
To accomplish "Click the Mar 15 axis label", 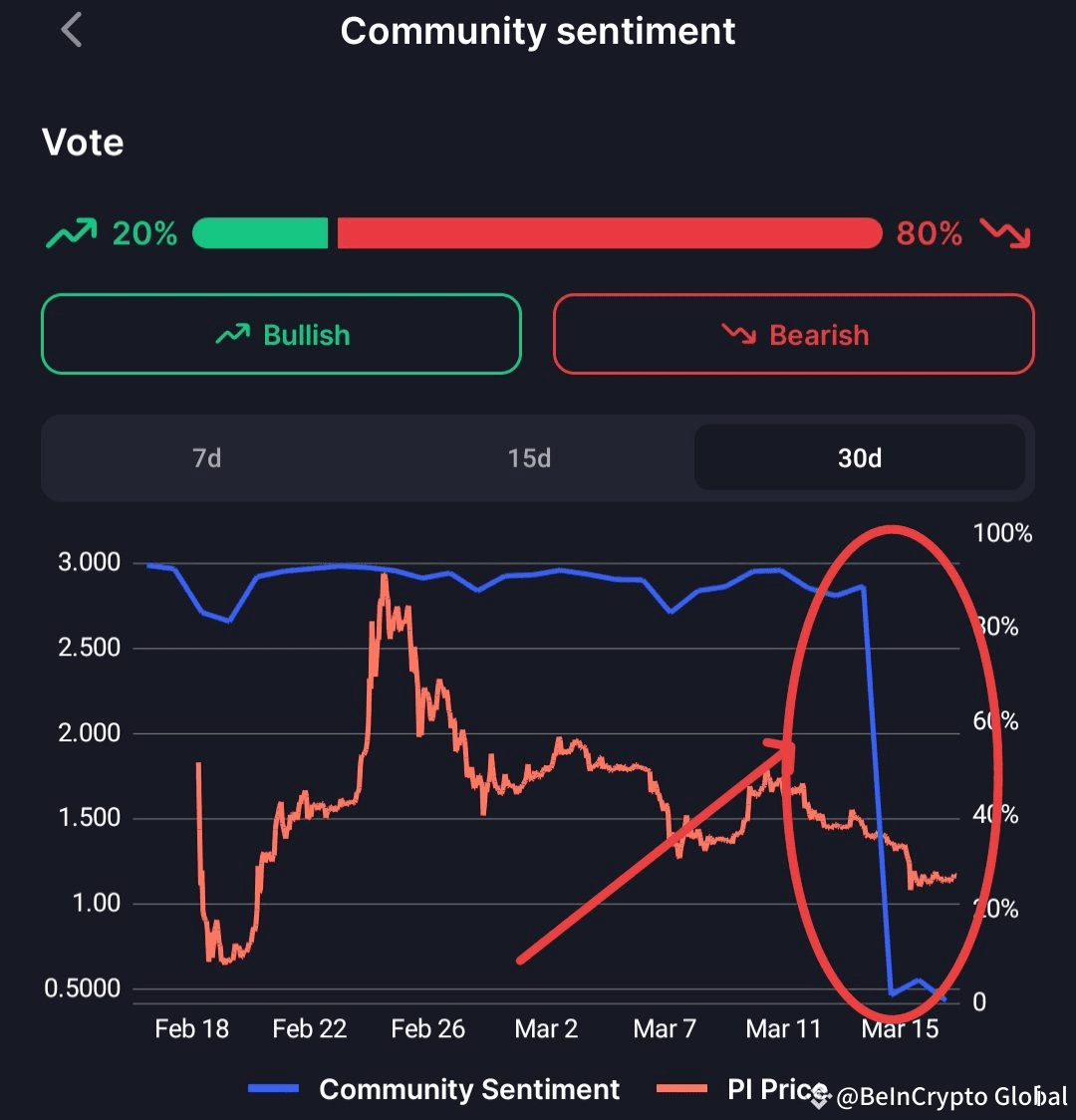I will (900, 1028).
